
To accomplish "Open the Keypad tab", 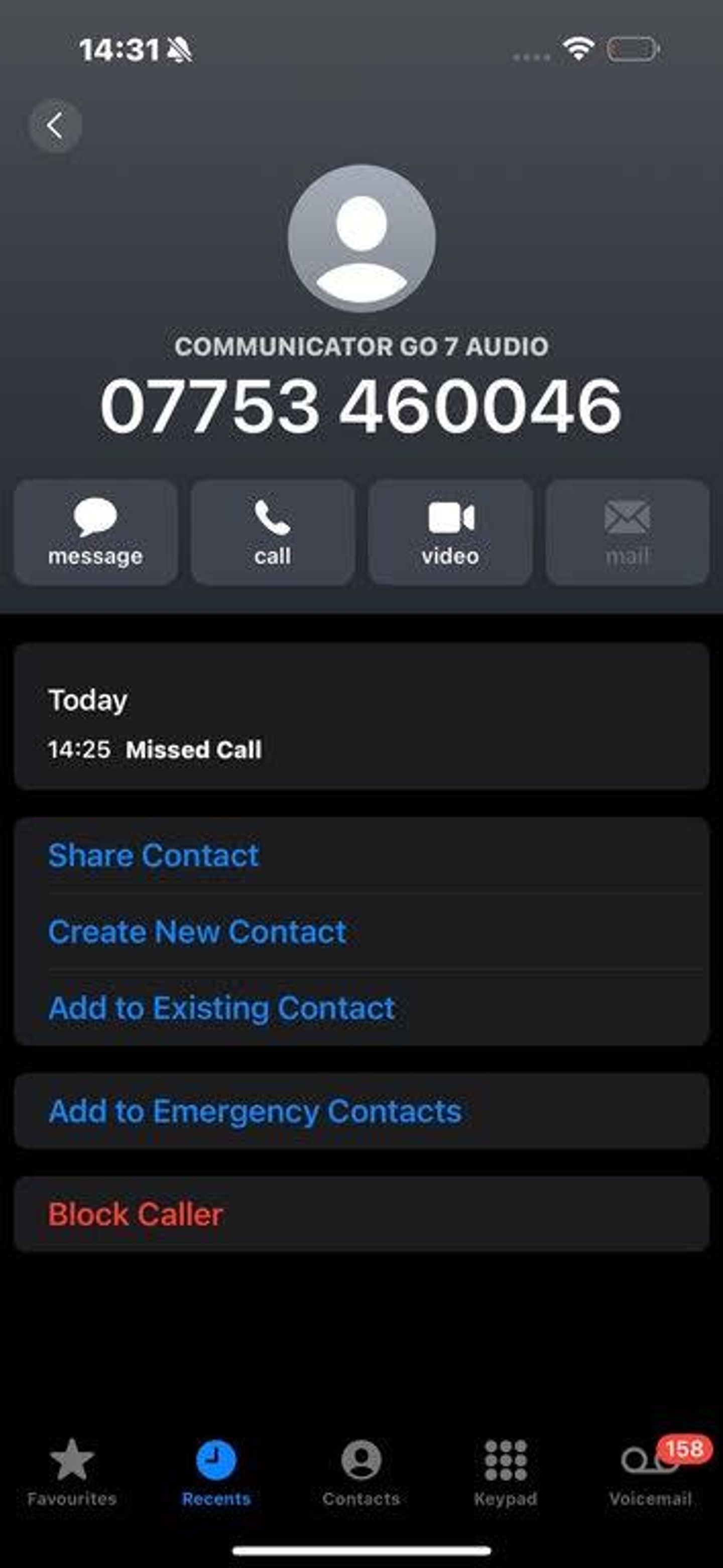I will (506, 1472).
